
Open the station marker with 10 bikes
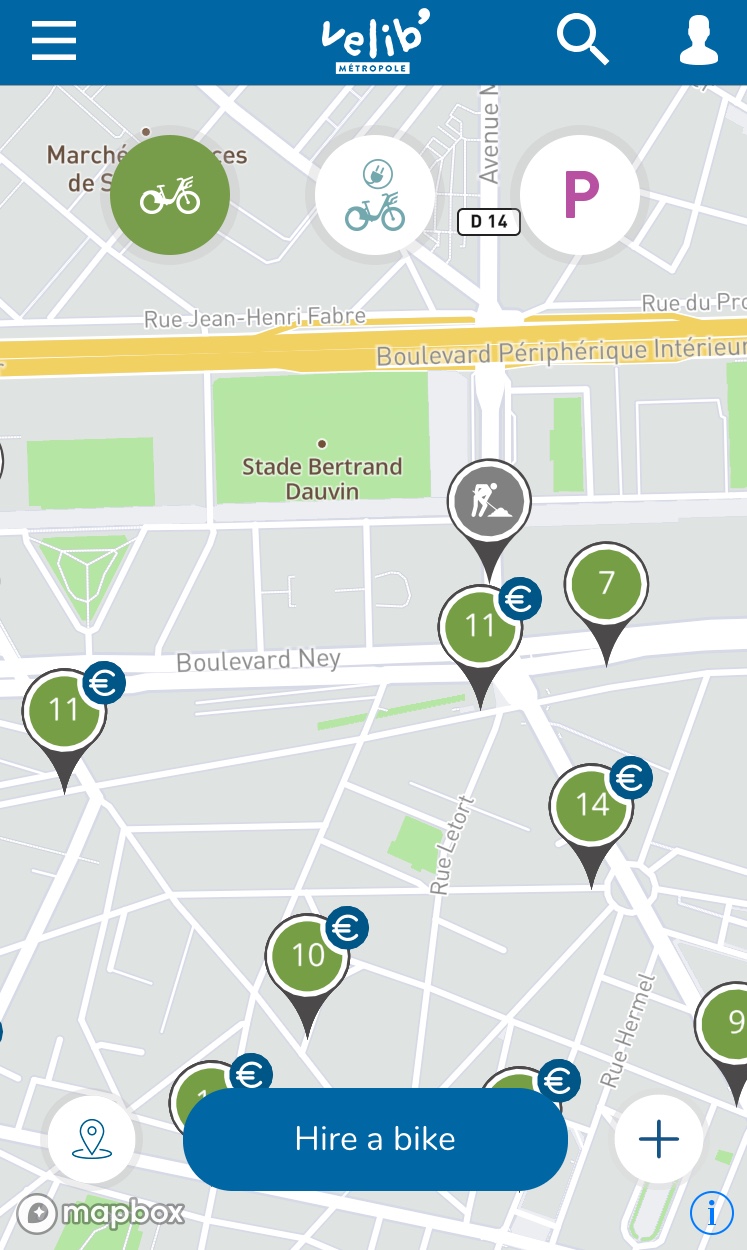point(308,957)
